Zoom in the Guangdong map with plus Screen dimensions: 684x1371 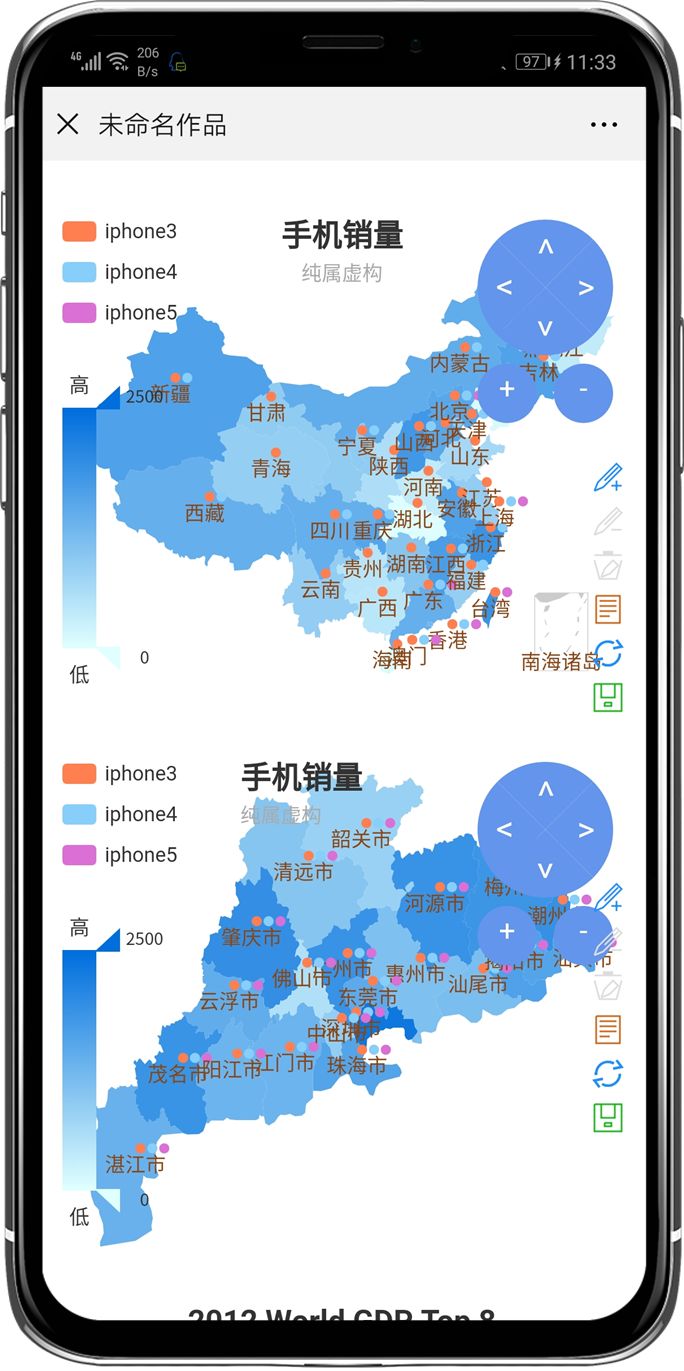coord(507,931)
